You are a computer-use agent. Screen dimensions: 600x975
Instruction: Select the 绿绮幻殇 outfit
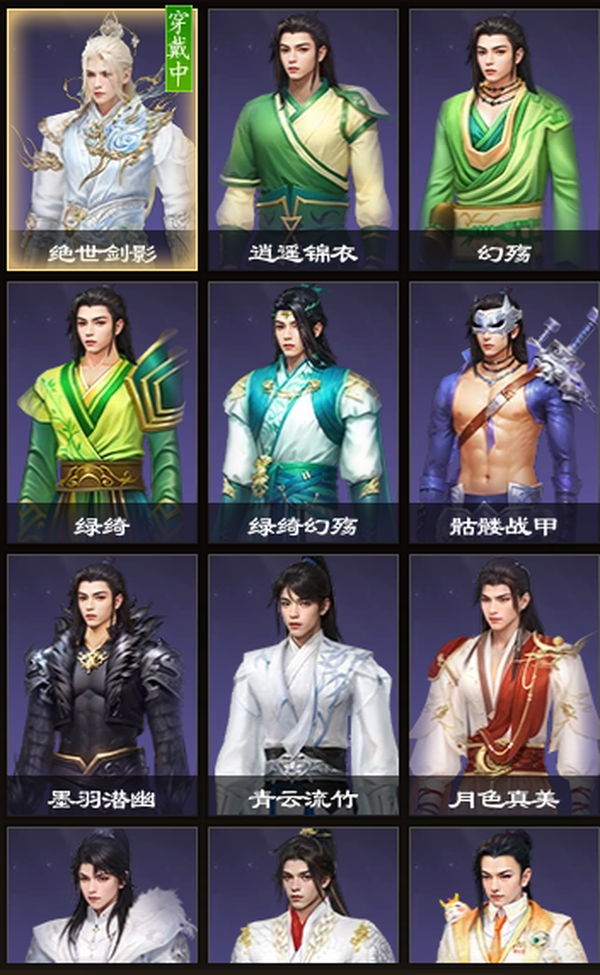pyautogui.click(x=303, y=413)
